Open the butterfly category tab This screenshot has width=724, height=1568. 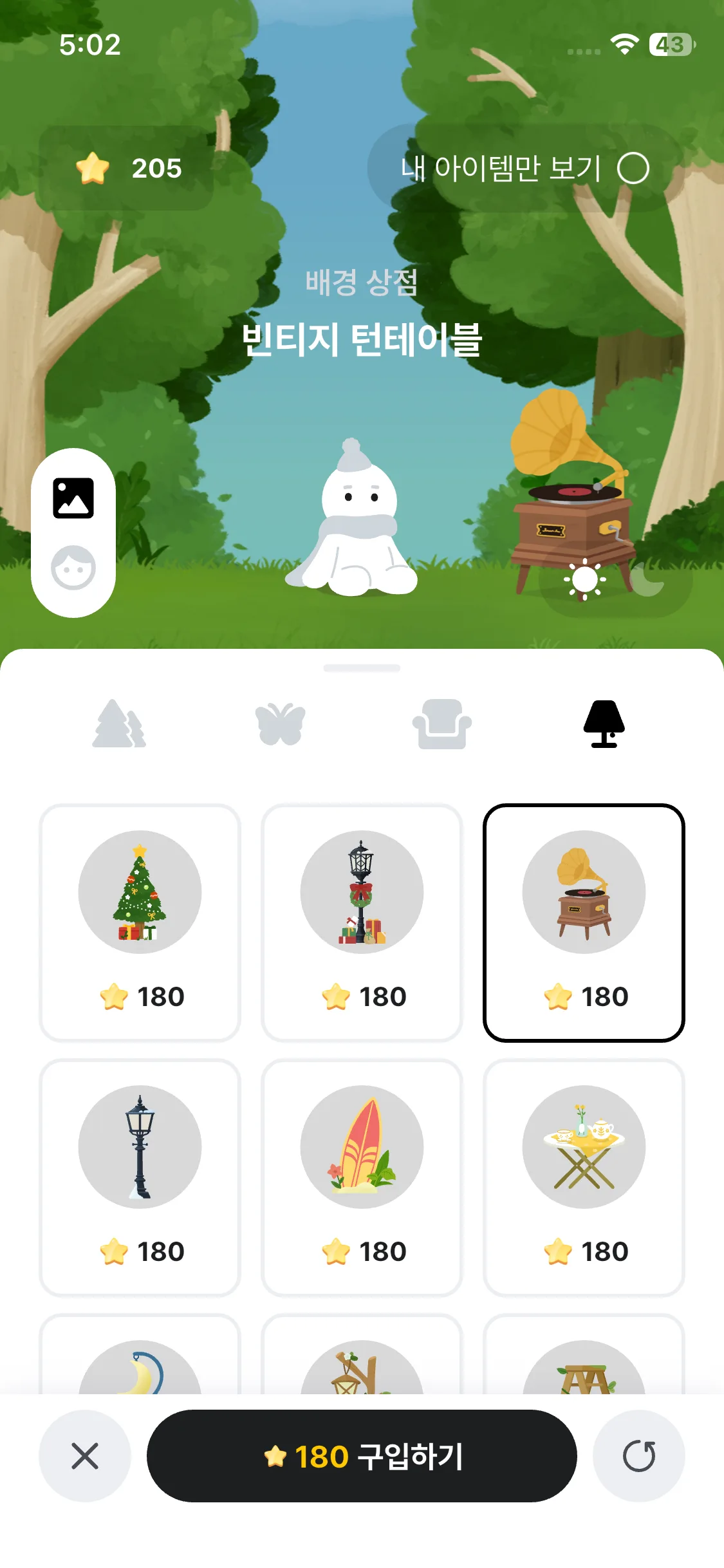(281, 724)
